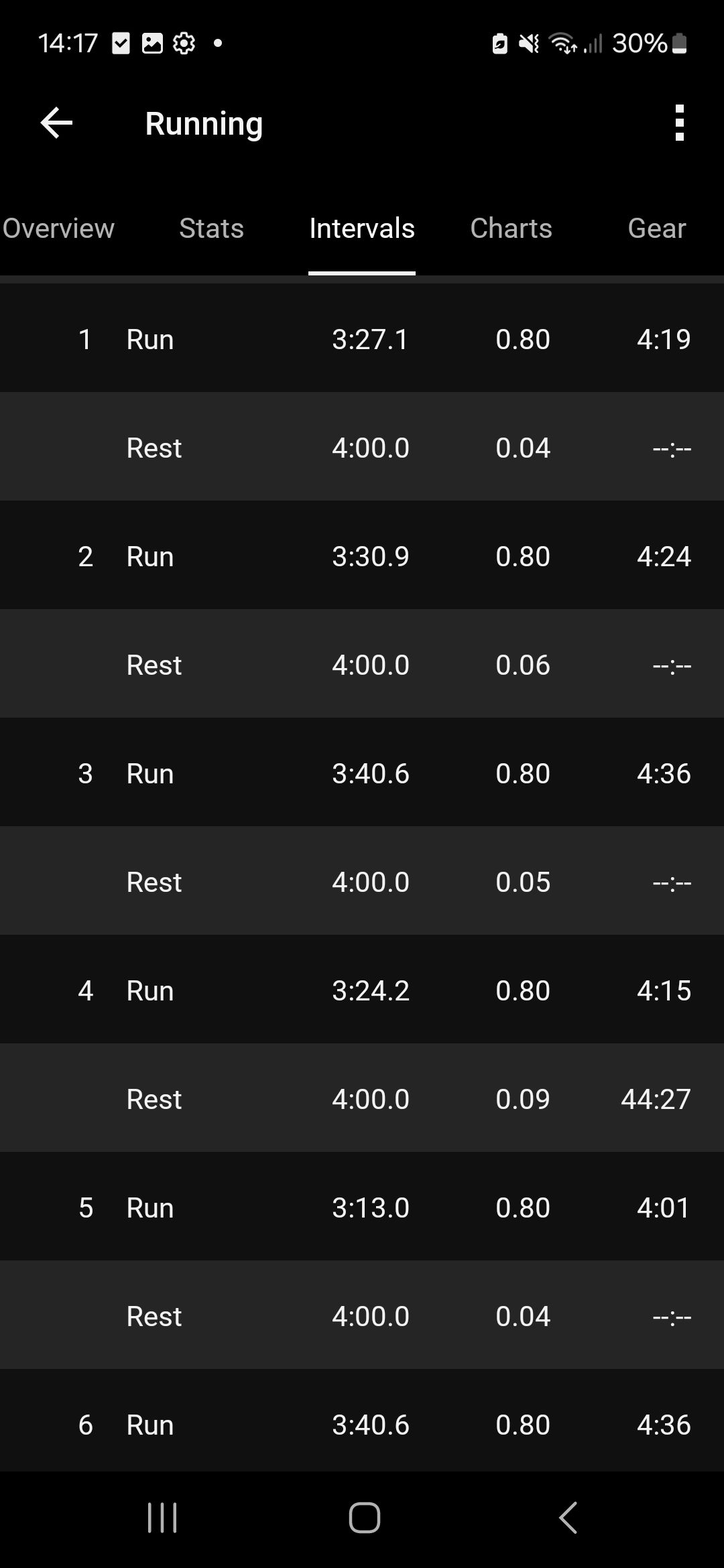The height and width of the screenshot is (1568, 724).
Task: Switch to the Stats tab
Action: click(x=211, y=228)
